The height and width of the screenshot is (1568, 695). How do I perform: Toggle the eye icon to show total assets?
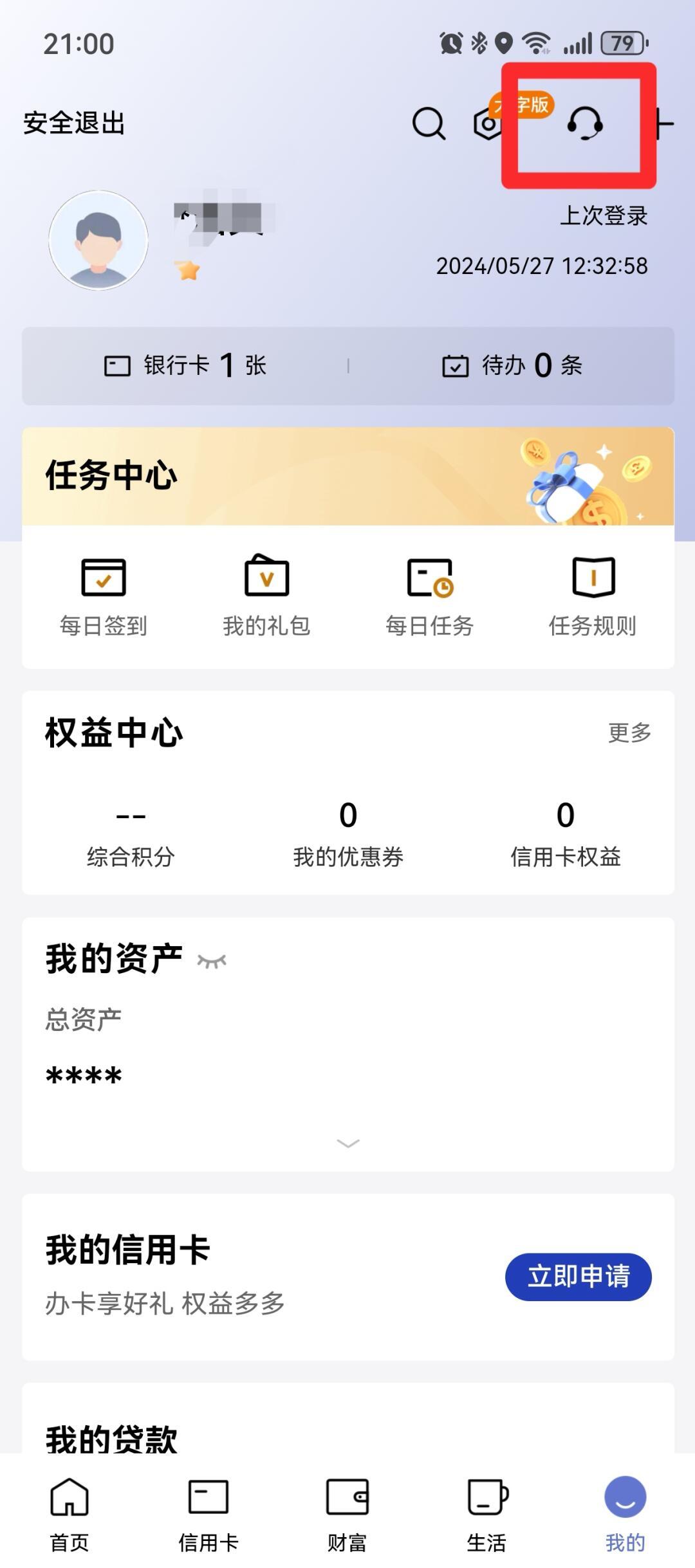(214, 957)
